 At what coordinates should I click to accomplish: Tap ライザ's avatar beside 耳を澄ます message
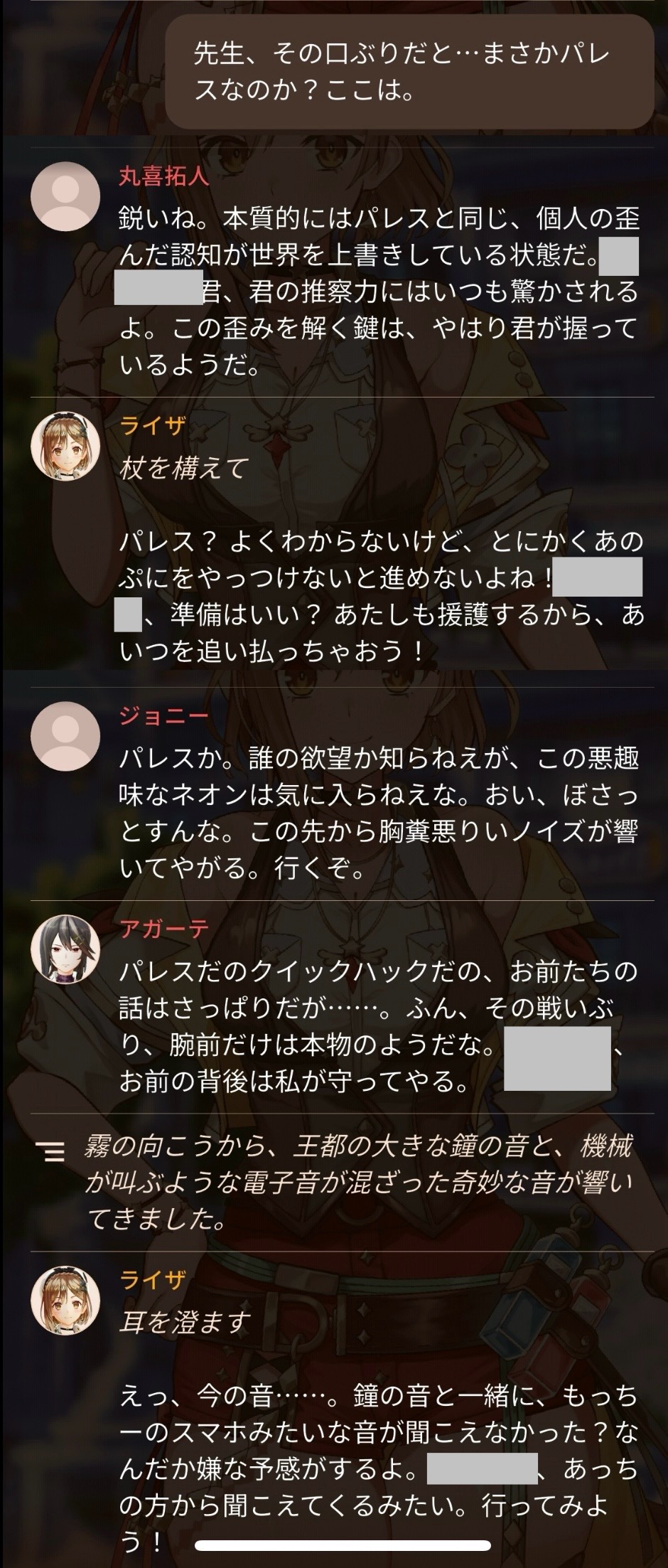click(x=65, y=1300)
